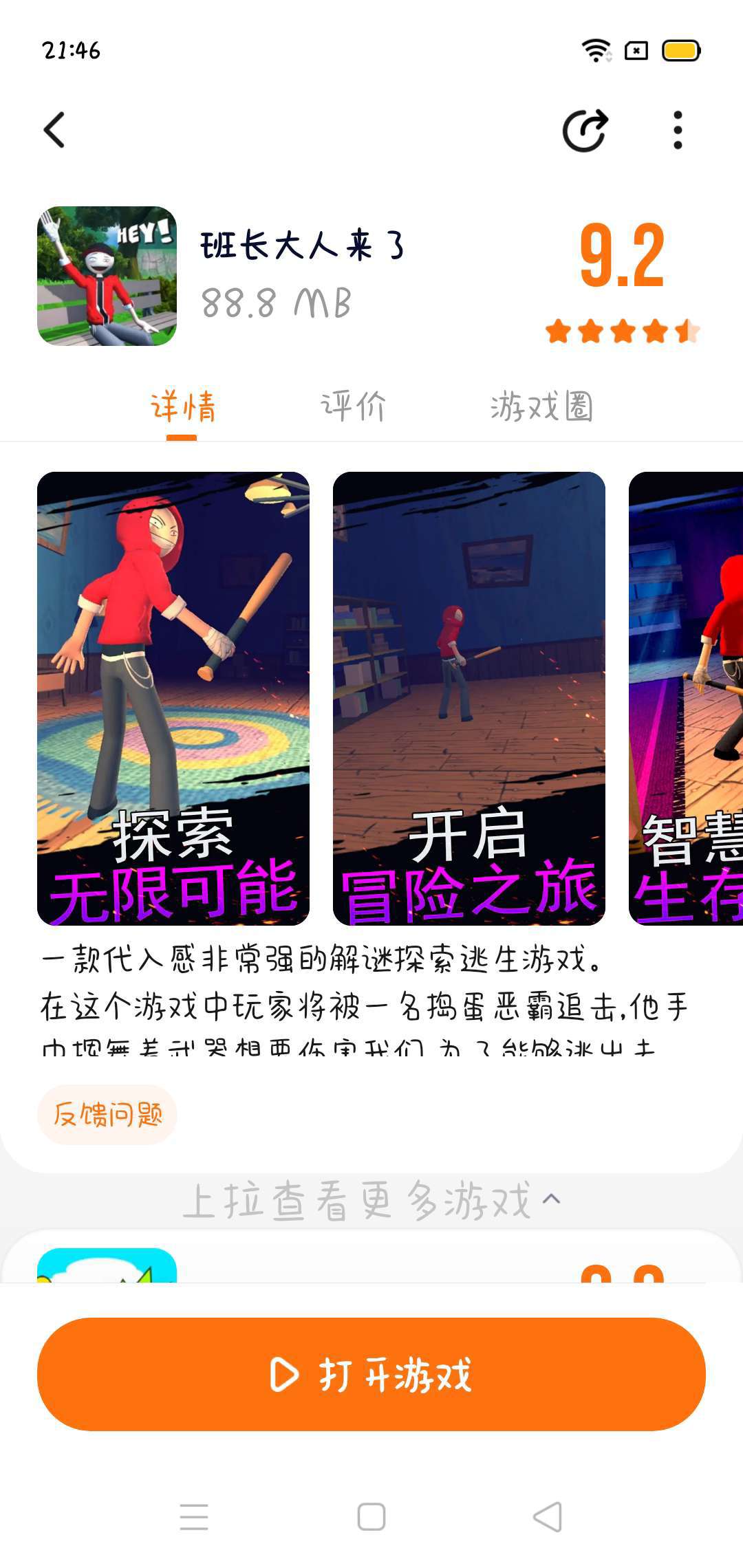Open the three-dot overflow menu

point(678,130)
